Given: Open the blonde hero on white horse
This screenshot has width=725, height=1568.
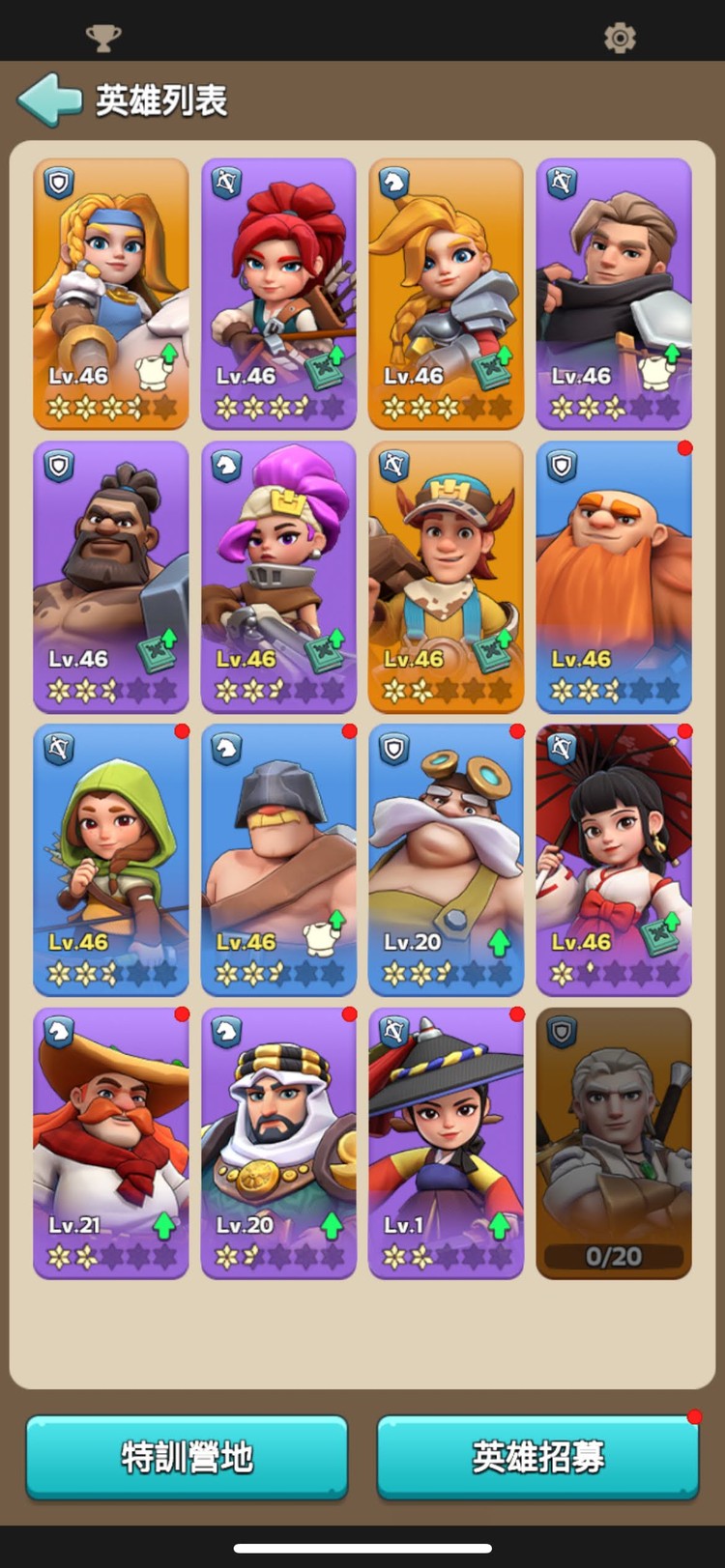Looking at the screenshot, I should (111, 293).
